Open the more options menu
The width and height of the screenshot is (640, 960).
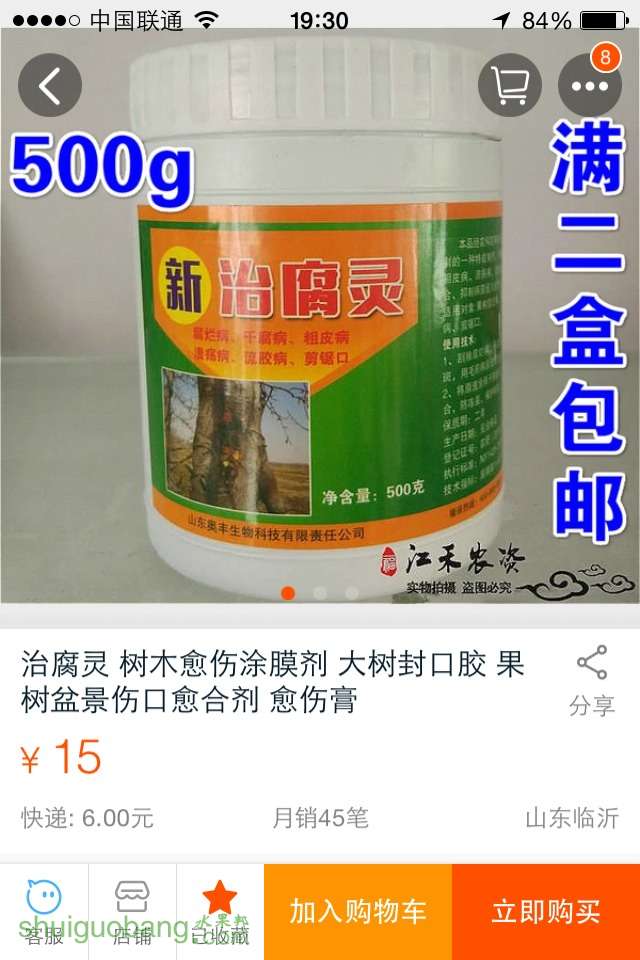589,85
